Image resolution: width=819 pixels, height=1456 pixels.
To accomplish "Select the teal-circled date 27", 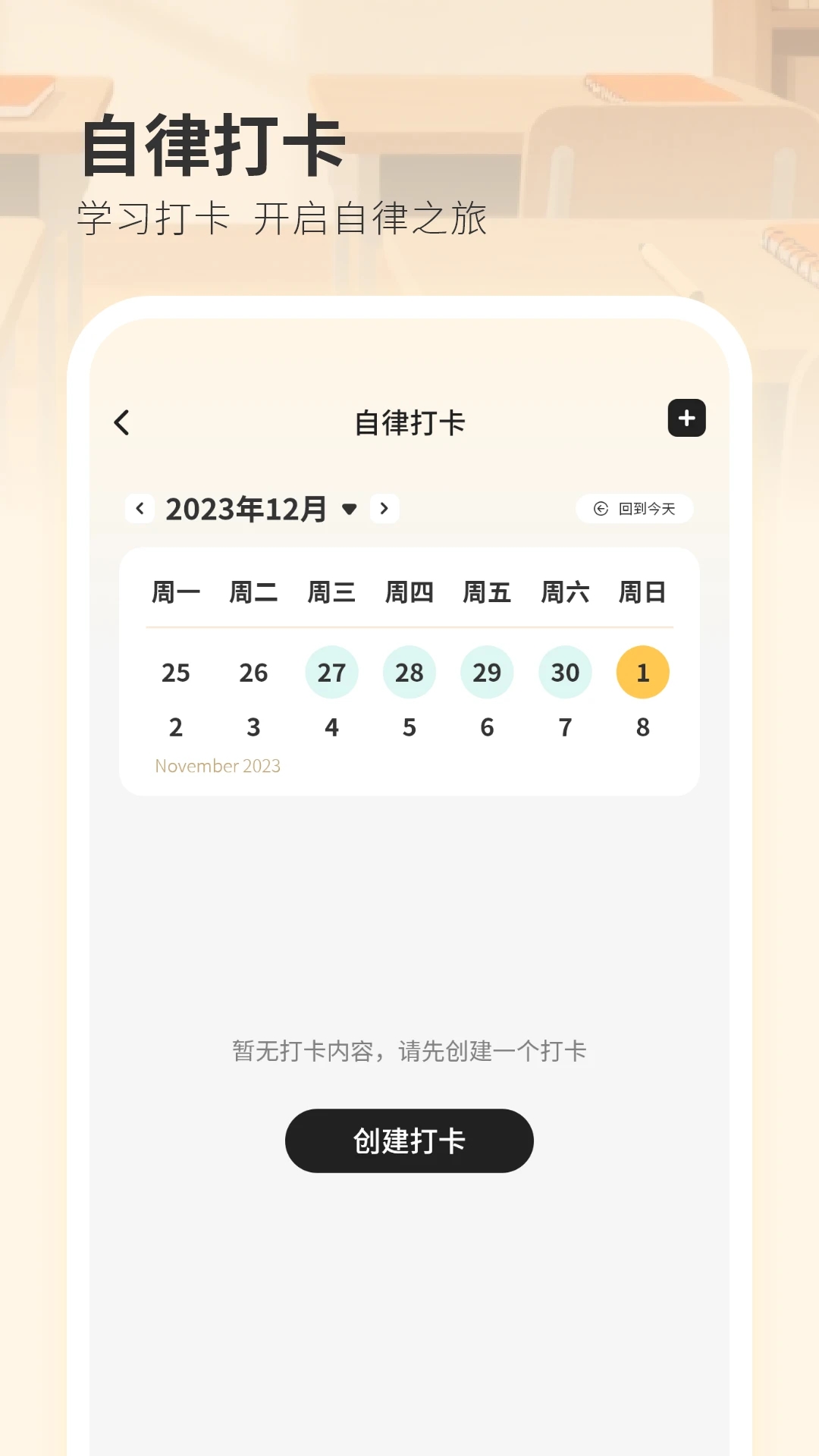I will [x=331, y=672].
